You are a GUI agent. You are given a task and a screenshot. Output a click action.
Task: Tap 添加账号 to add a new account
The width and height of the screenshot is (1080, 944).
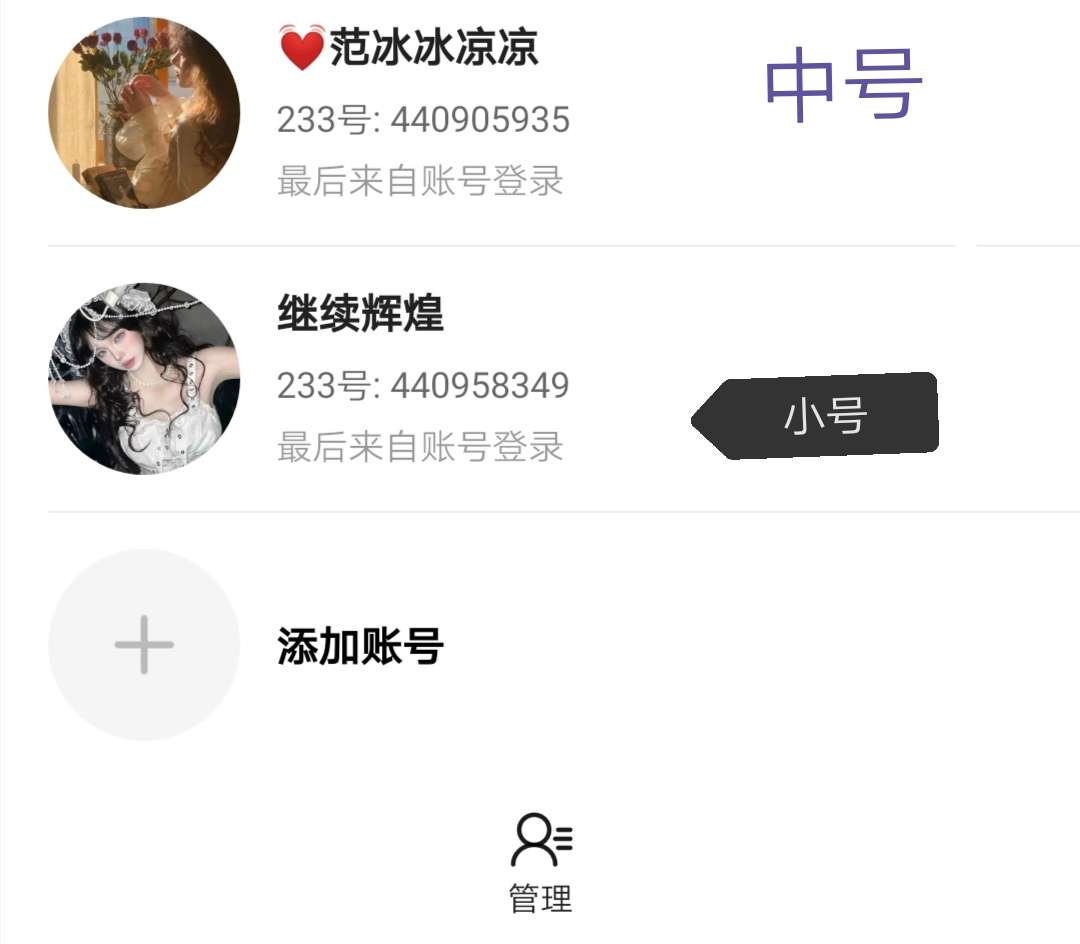pyautogui.click(x=360, y=647)
